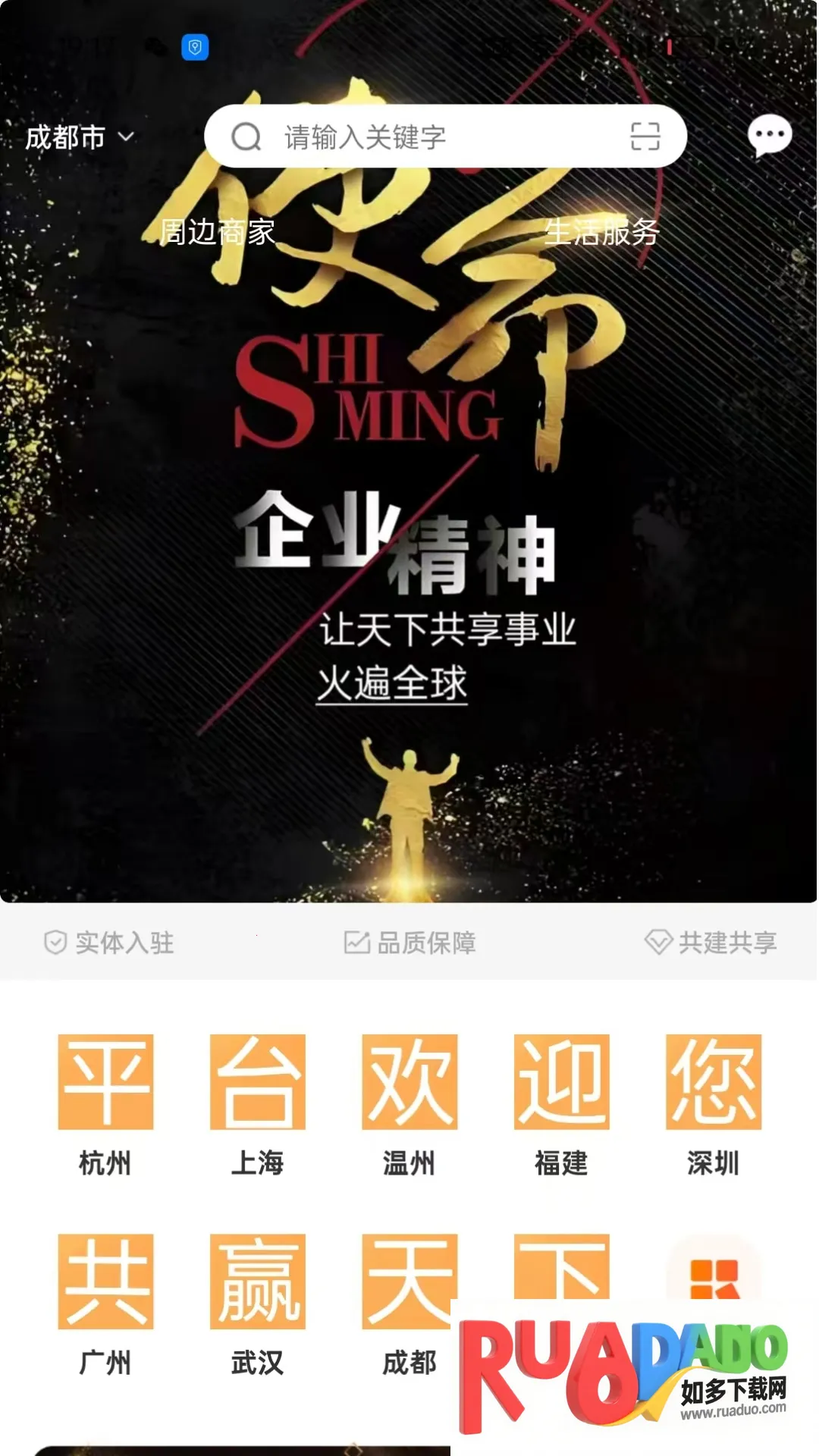The image size is (819, 1456).
Task: Select the 上海 city tile
Action: [x=258, y=1104]
